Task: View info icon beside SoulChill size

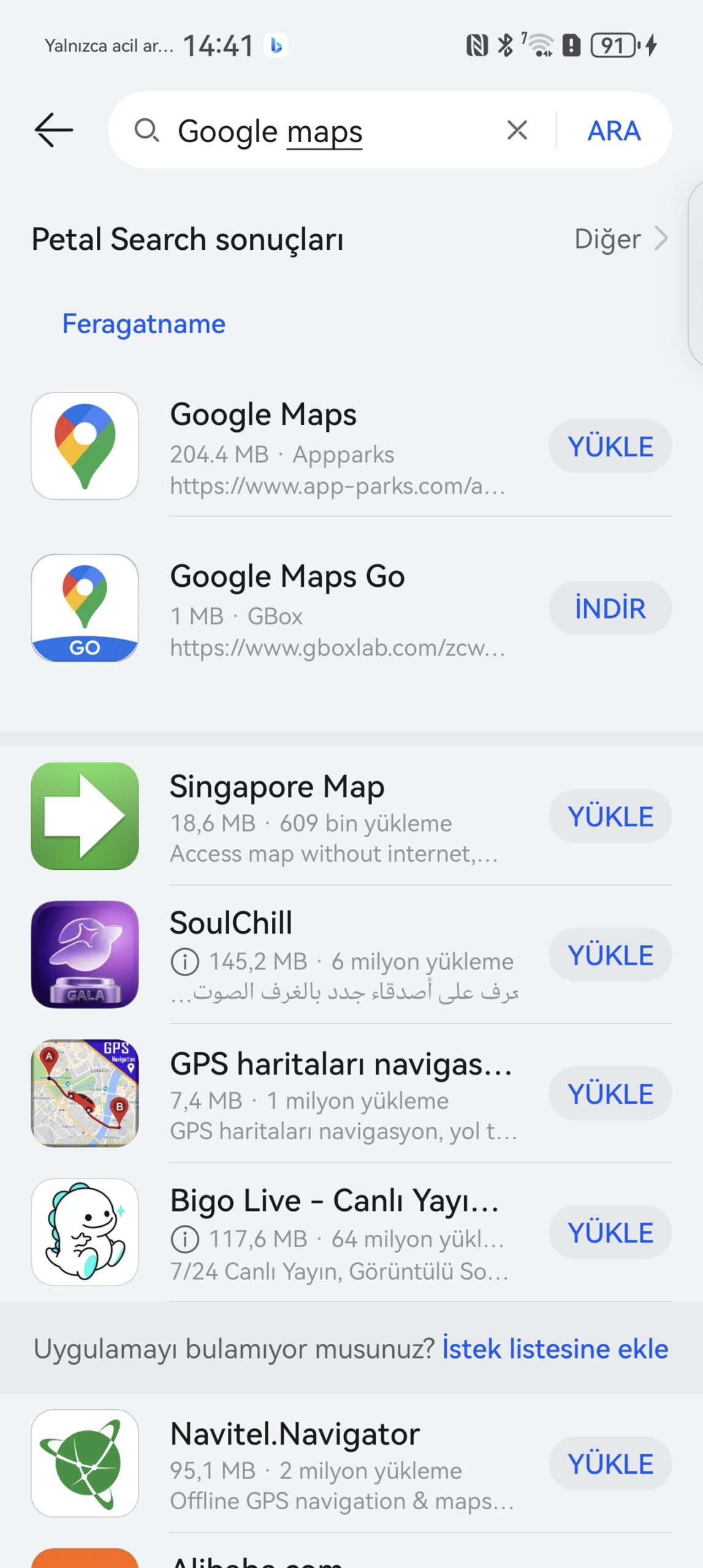Action: point(184,962)
